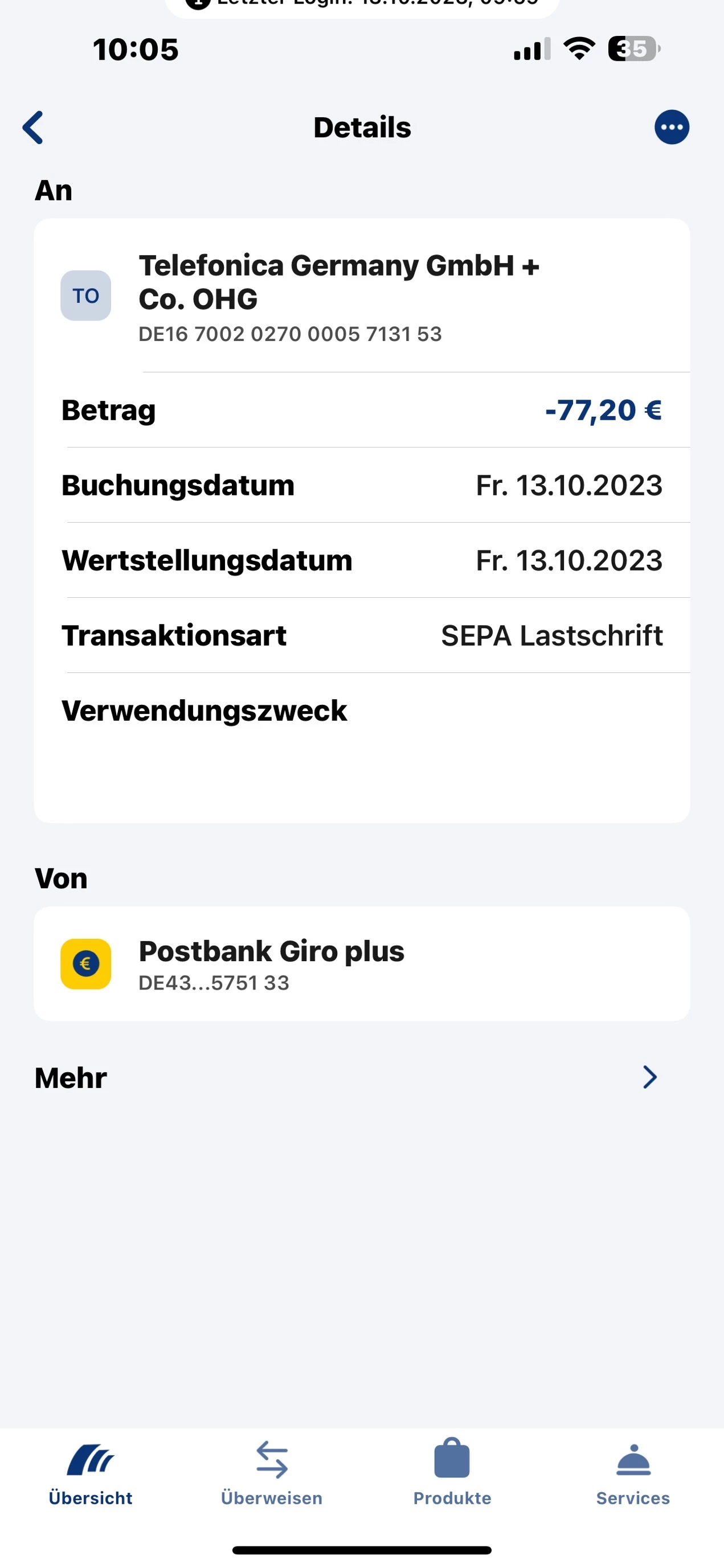
Task: Open the Postbank Giro plus account card
Action: point(362,963)
